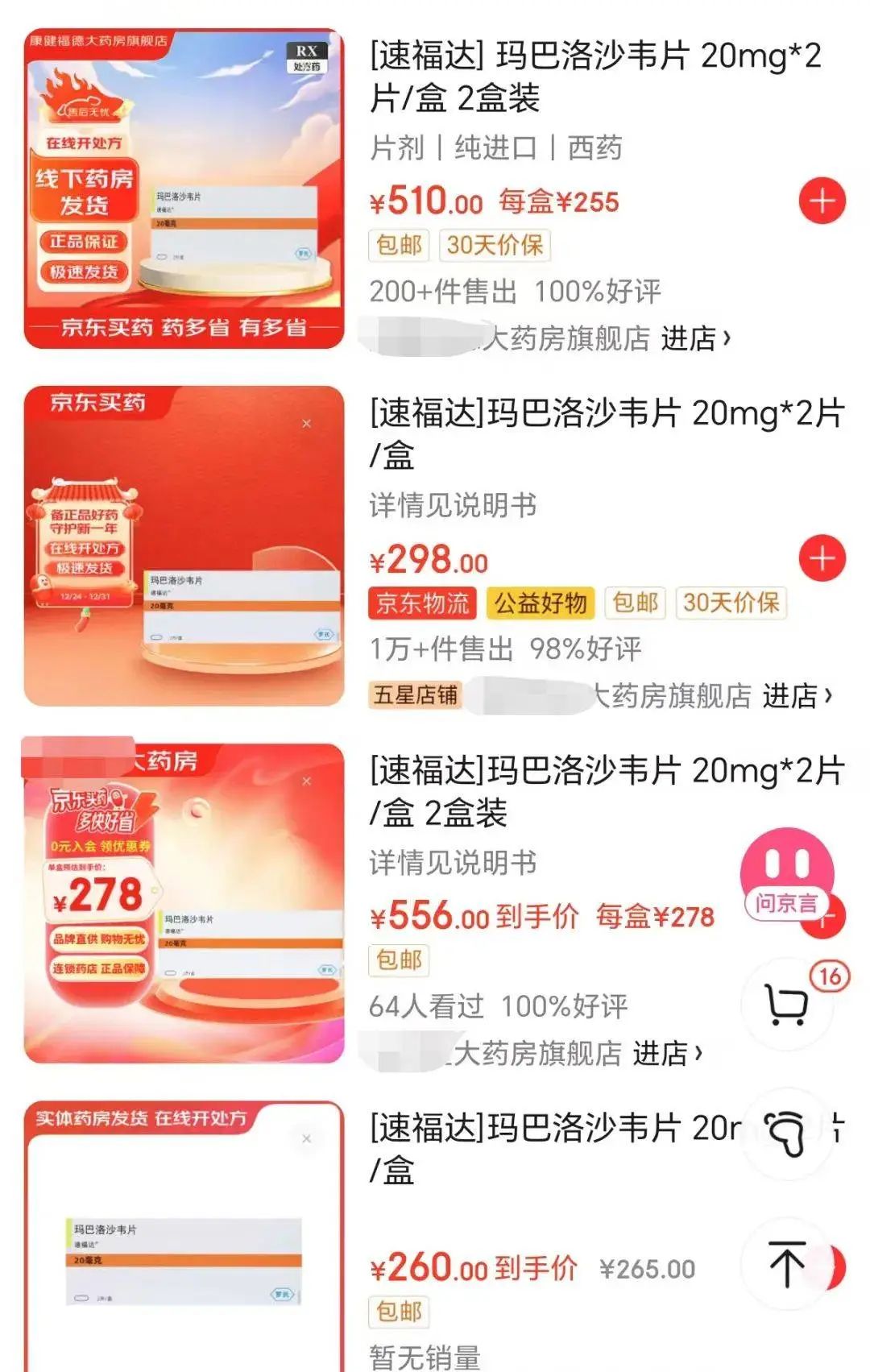Open product image of ¥556.00 listing

(x=184, y=902)
